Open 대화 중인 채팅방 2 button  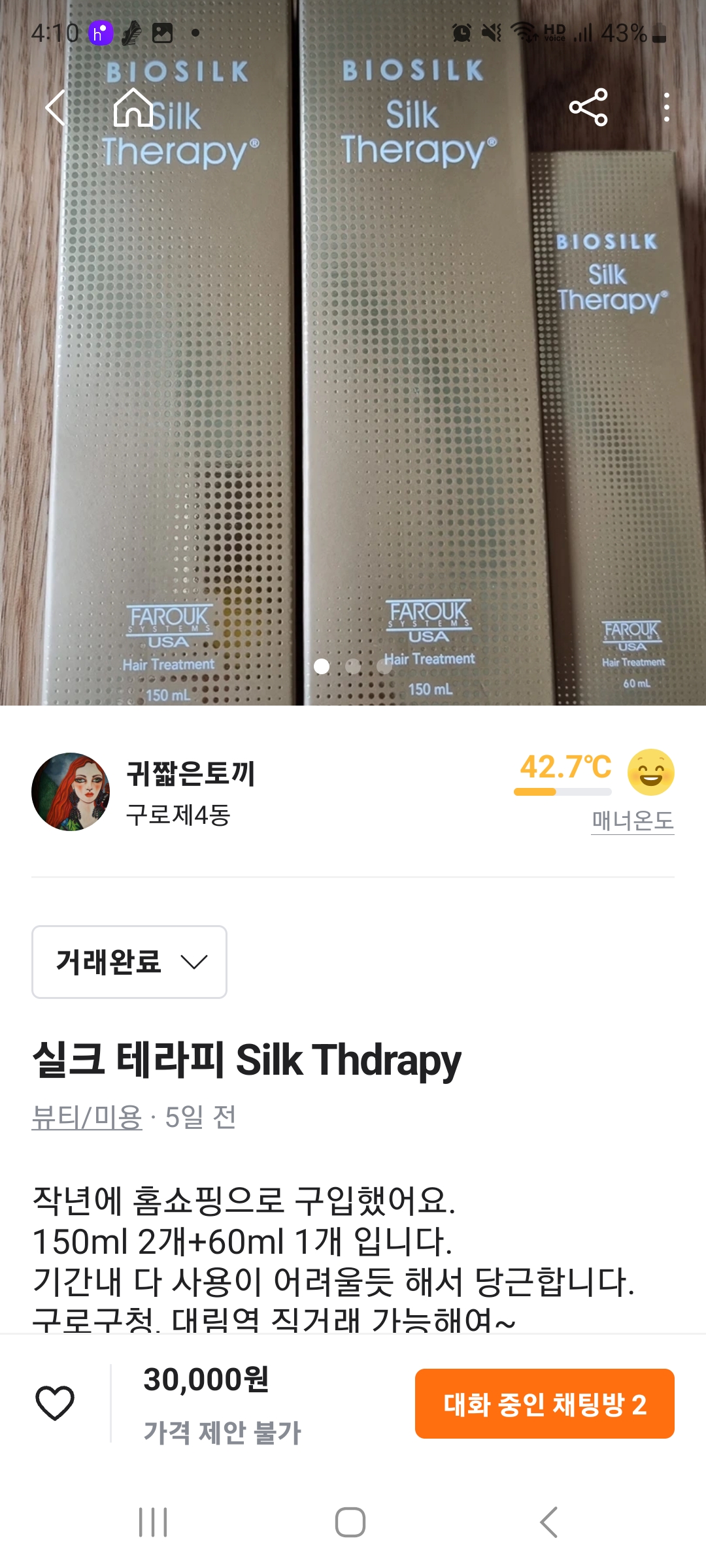(545, 1404)
